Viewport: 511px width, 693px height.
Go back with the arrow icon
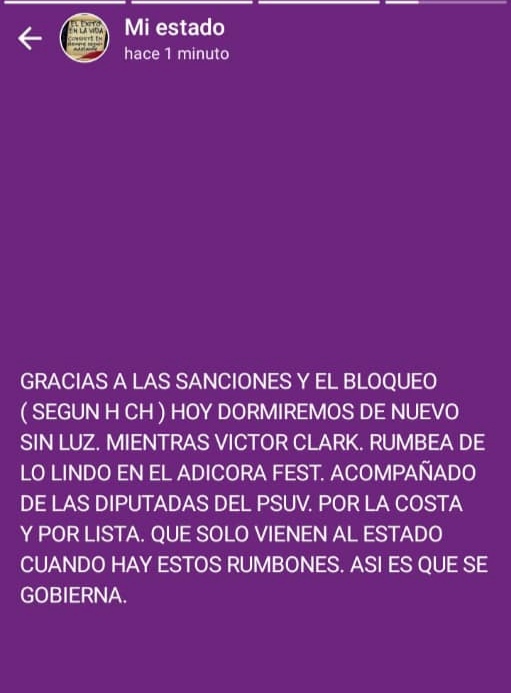(30, 38)
